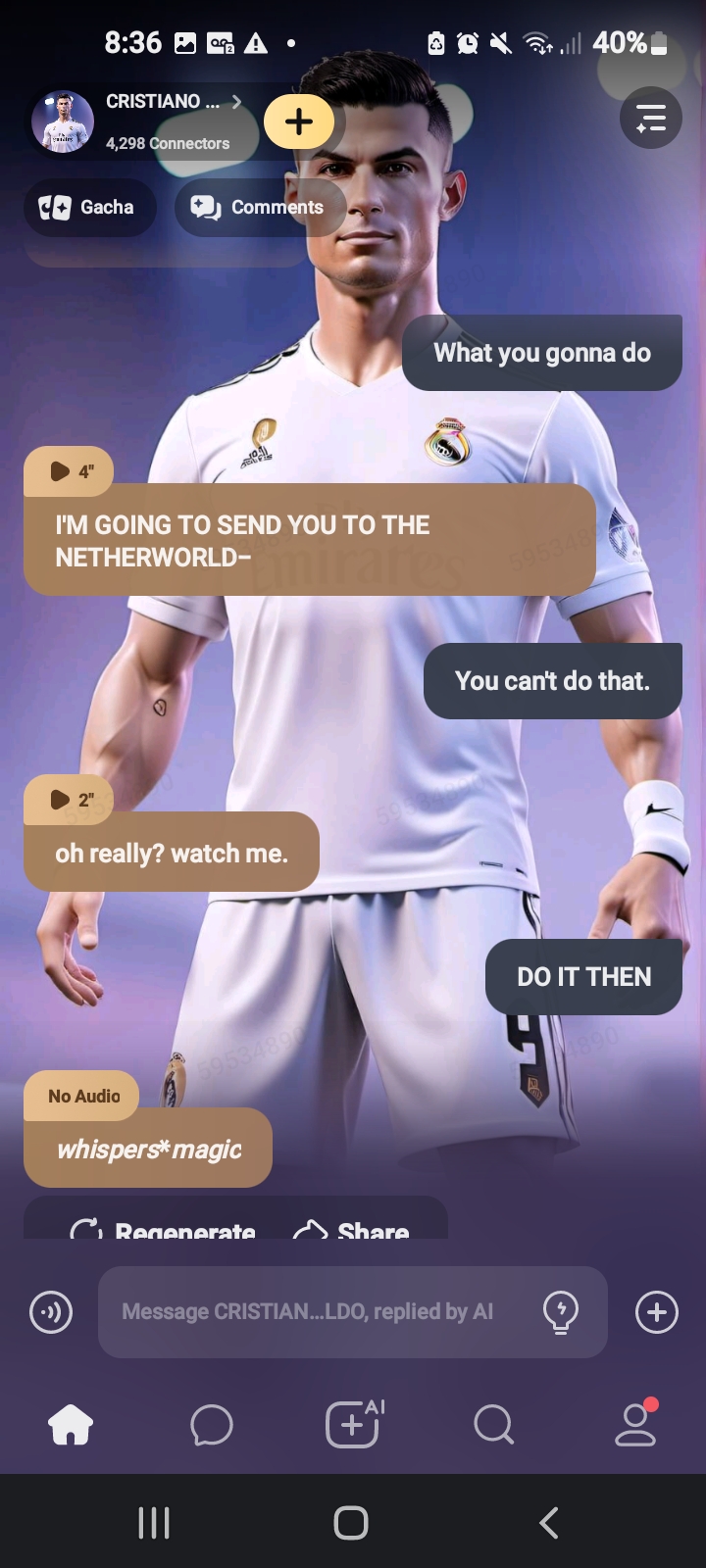
Task: Open the Comments section
Action: [x=259, y=207]
